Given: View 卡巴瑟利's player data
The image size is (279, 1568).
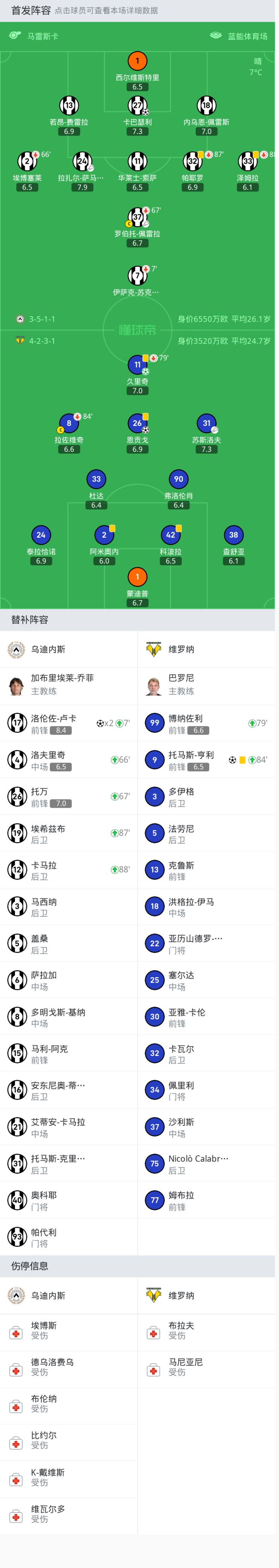Looking at the screenshot, I should pos(138,106).
